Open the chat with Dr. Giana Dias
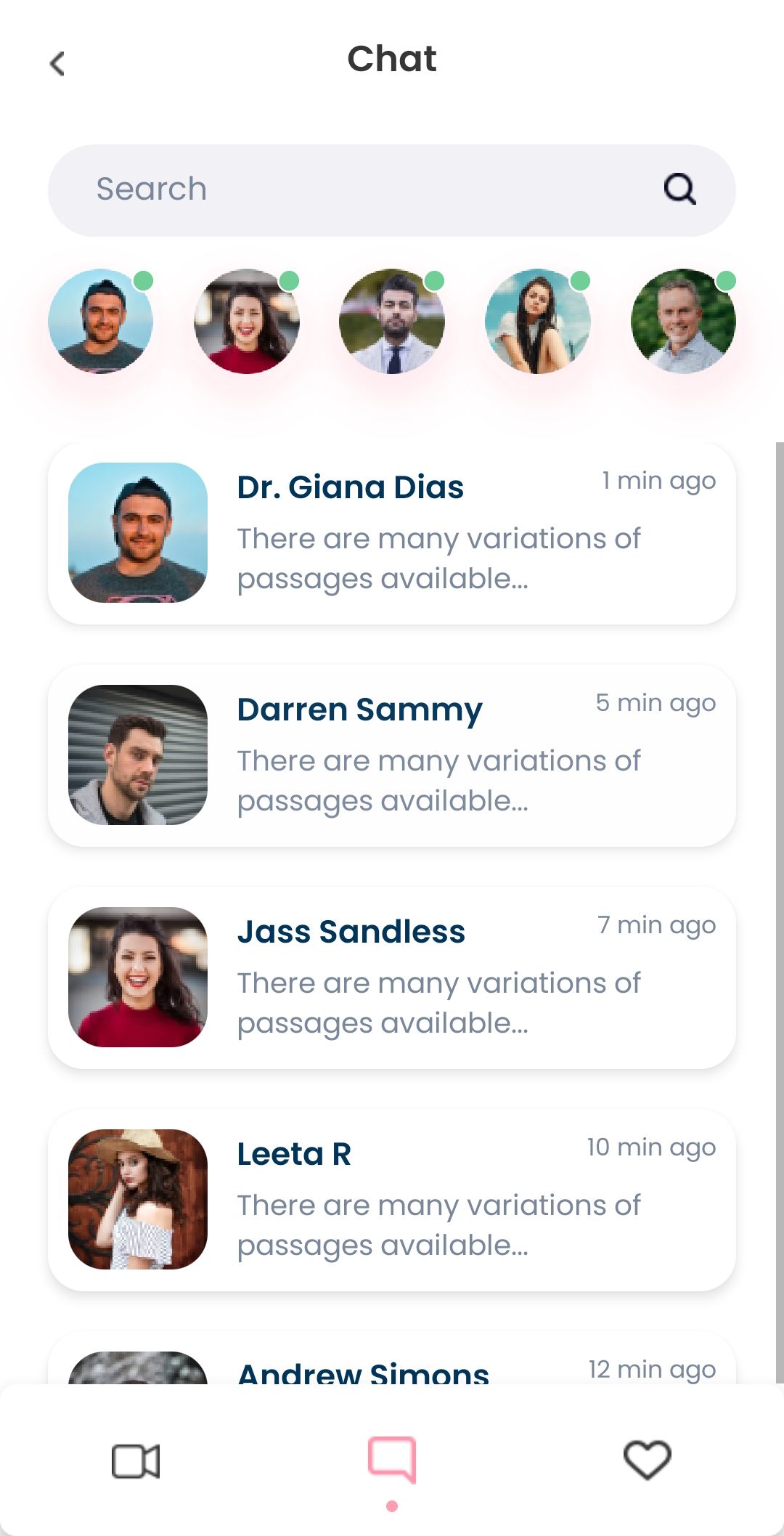This screenshot has width=784, height=1536. [x=392, y=533]
